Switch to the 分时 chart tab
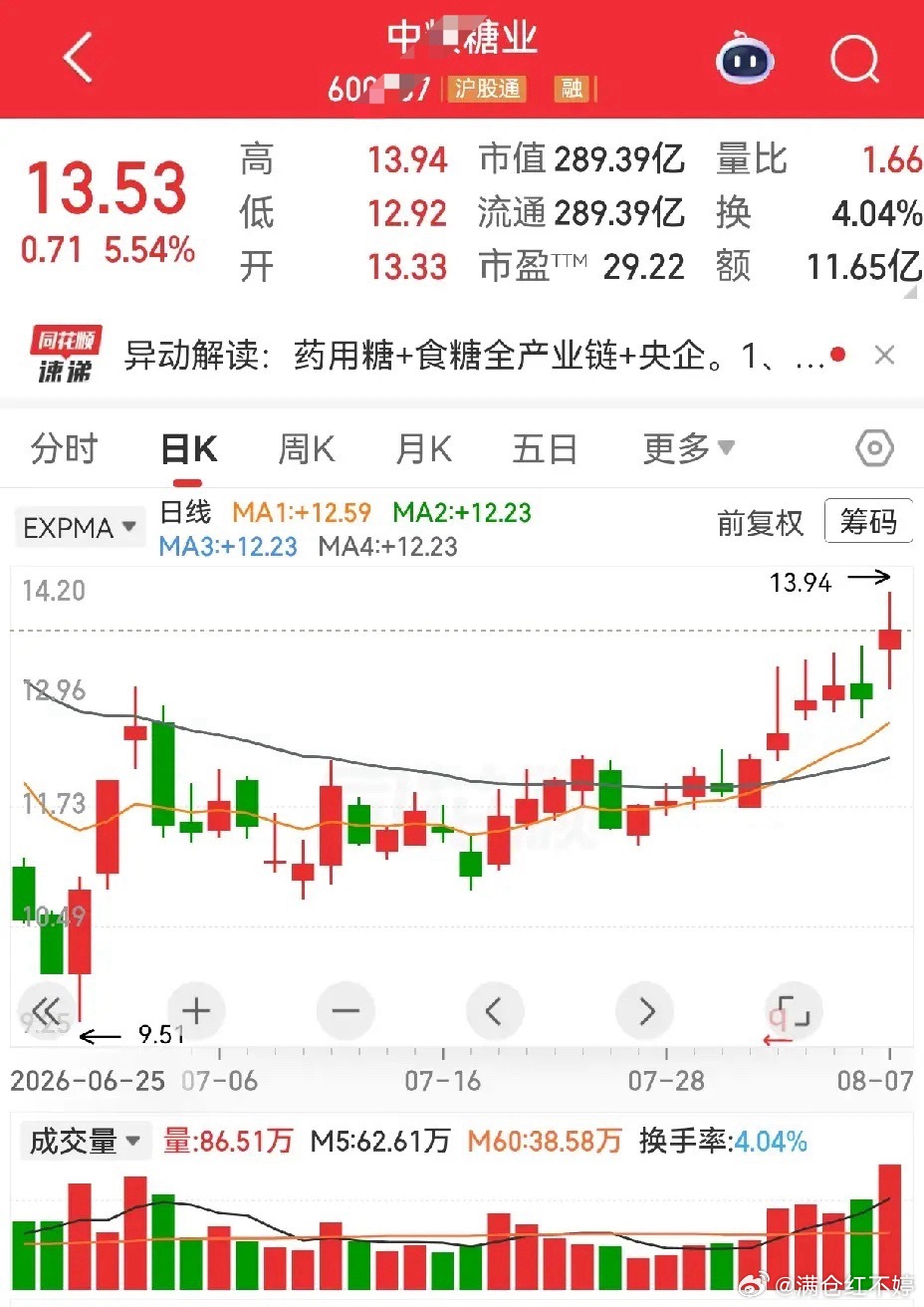The width and height of the screenshot is (924, 1307). tap(64, 449)
